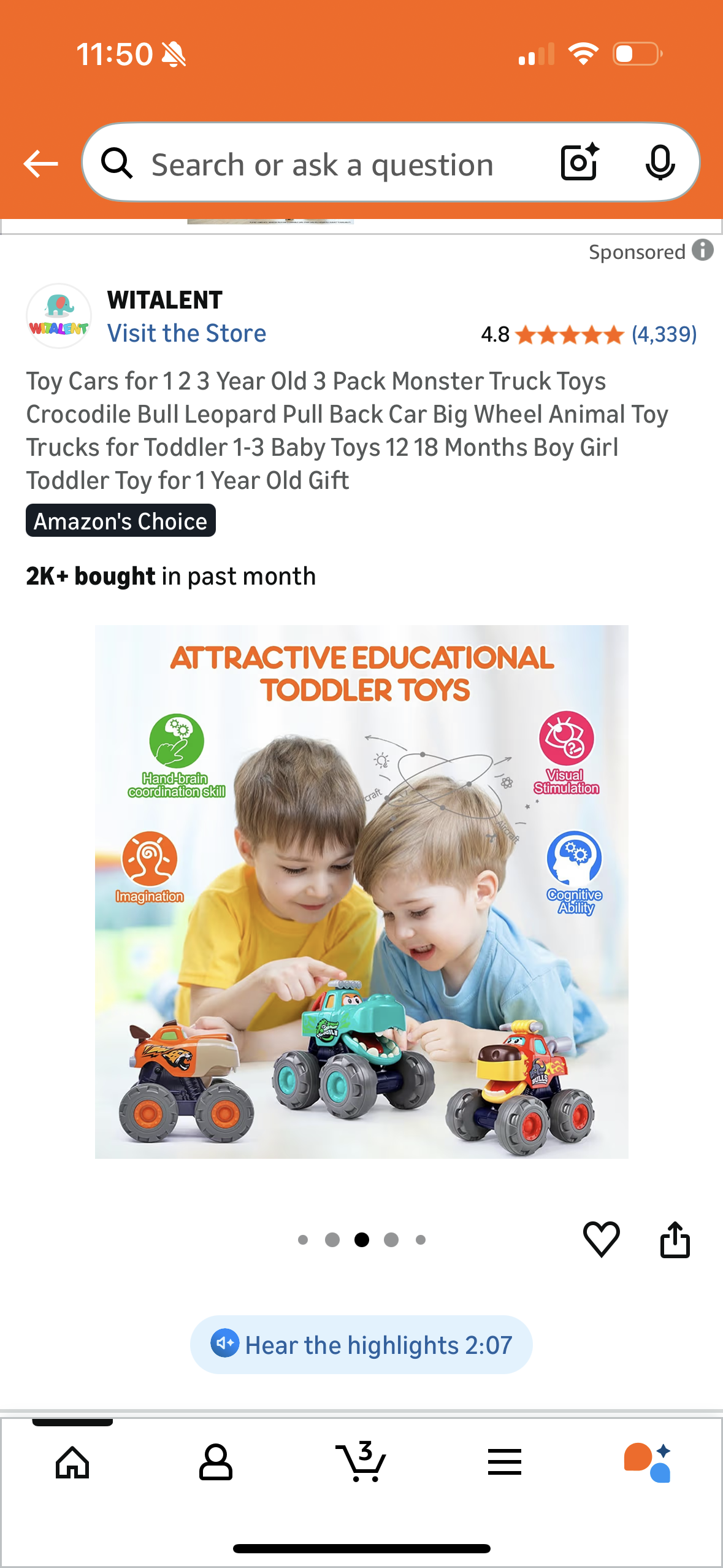The height and width of the screenshot is (1568, 723).
Task: Open the toddler toy product image
Action: pyautogui.click(x=361, y=891)
